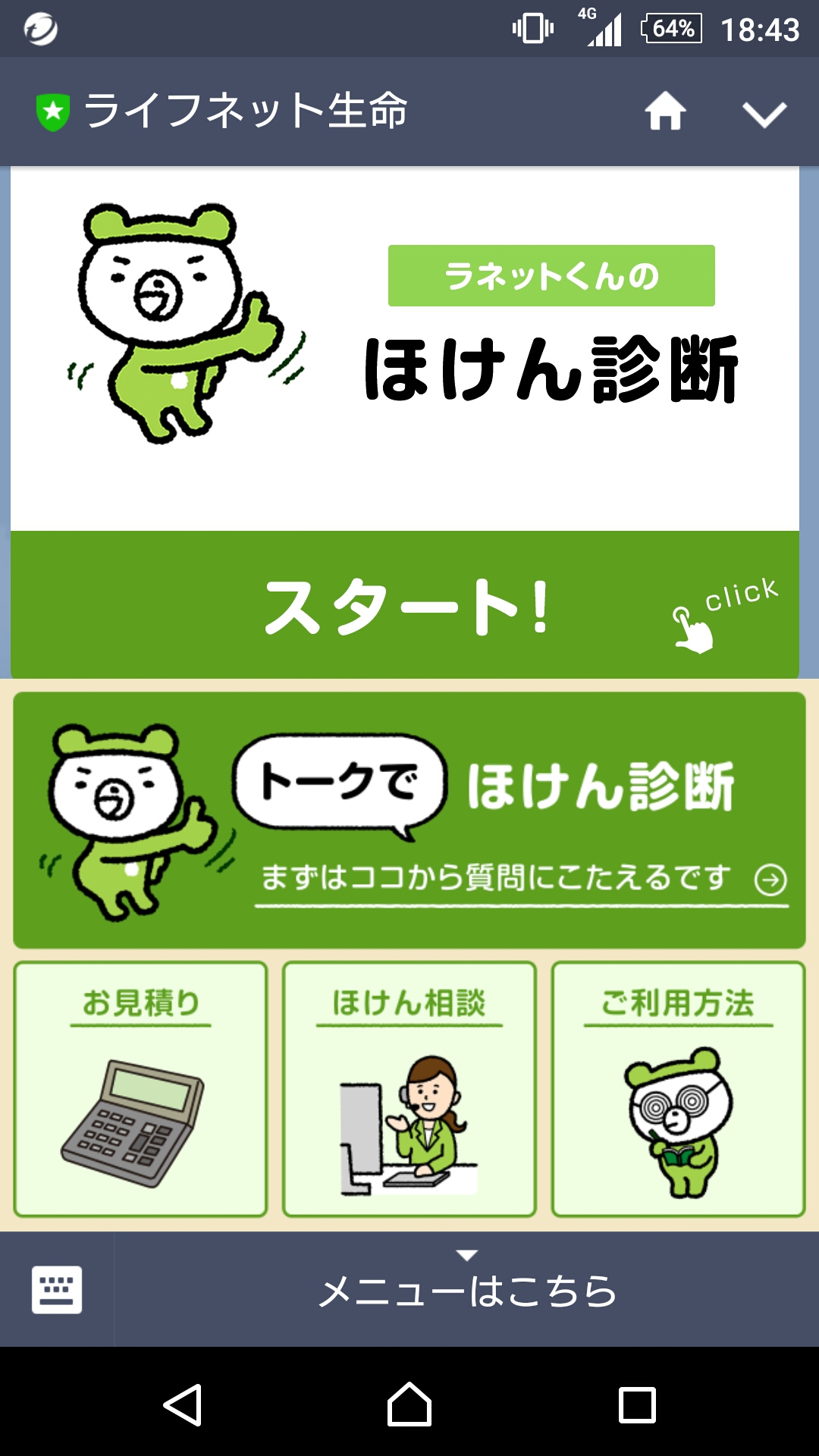Screen dimensions: 819x1456
Task: Tap the home icon in header
Action: (665, 111)
